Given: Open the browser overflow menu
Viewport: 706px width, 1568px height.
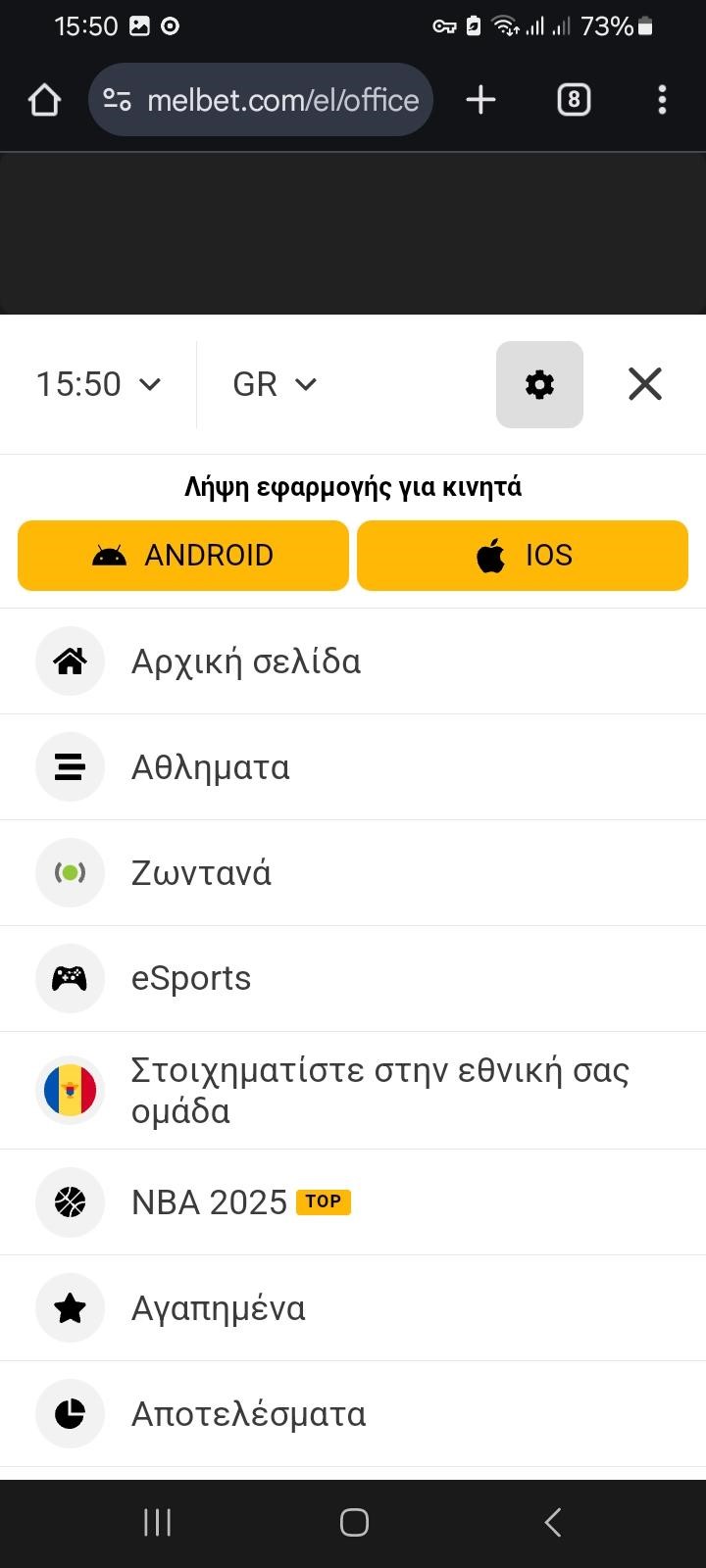Looking at the screenshot, I should click(x=663, y=100).
